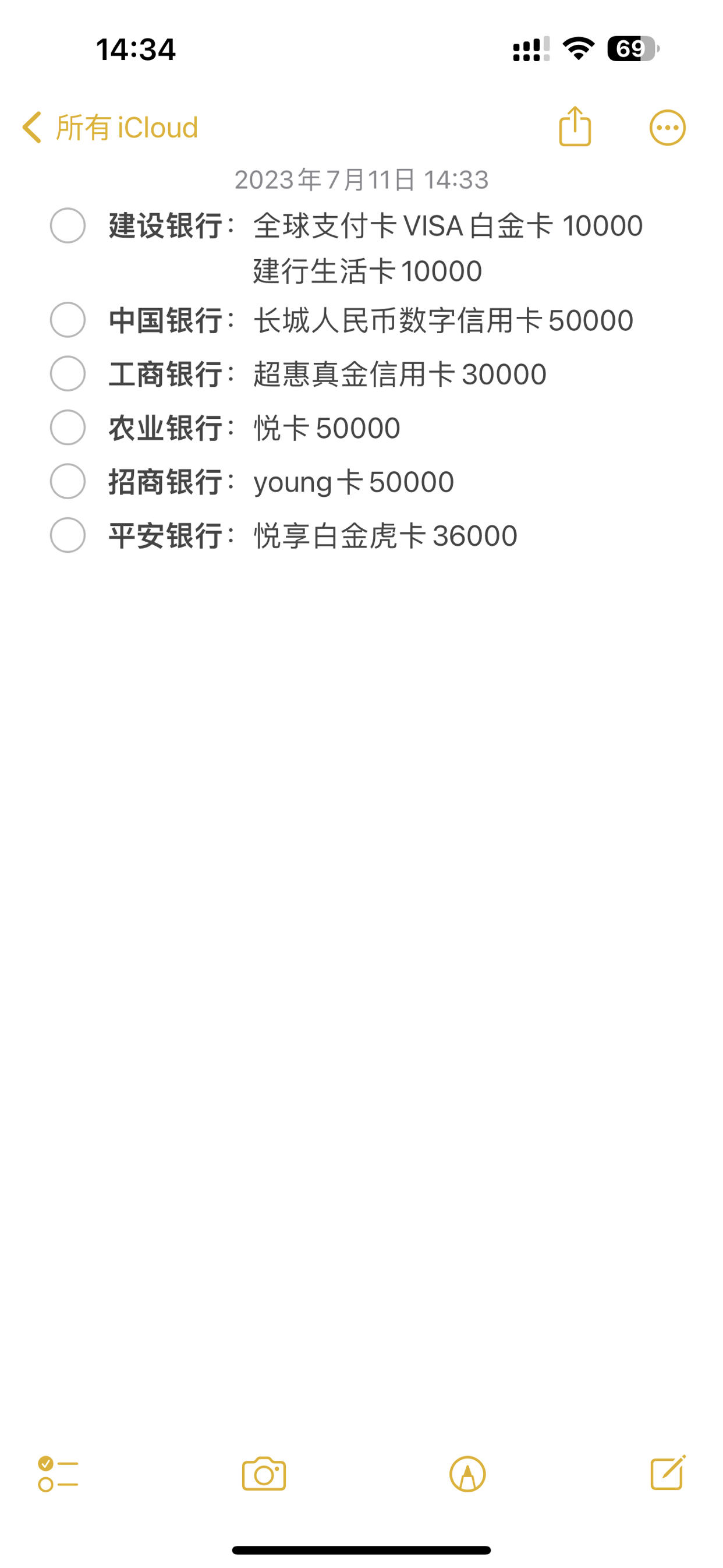This screenshot has height=1568, width=723.
Task: Open the markup pen tool
Action: click(467, 1474)
